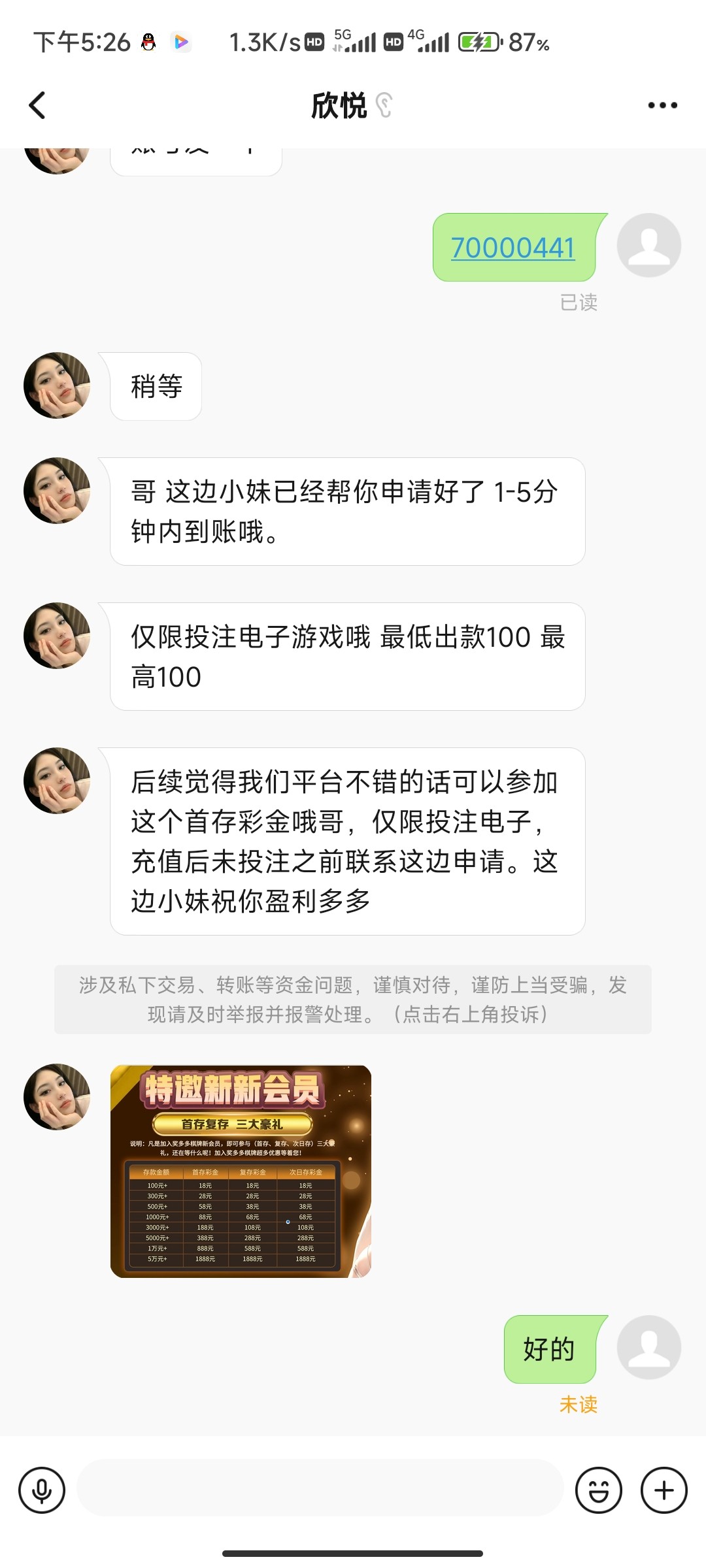Image resolution: width=706 pixels, height=1568 pixels.
Task: Open the emoji picker
Action: click(x=598, y=1490)
